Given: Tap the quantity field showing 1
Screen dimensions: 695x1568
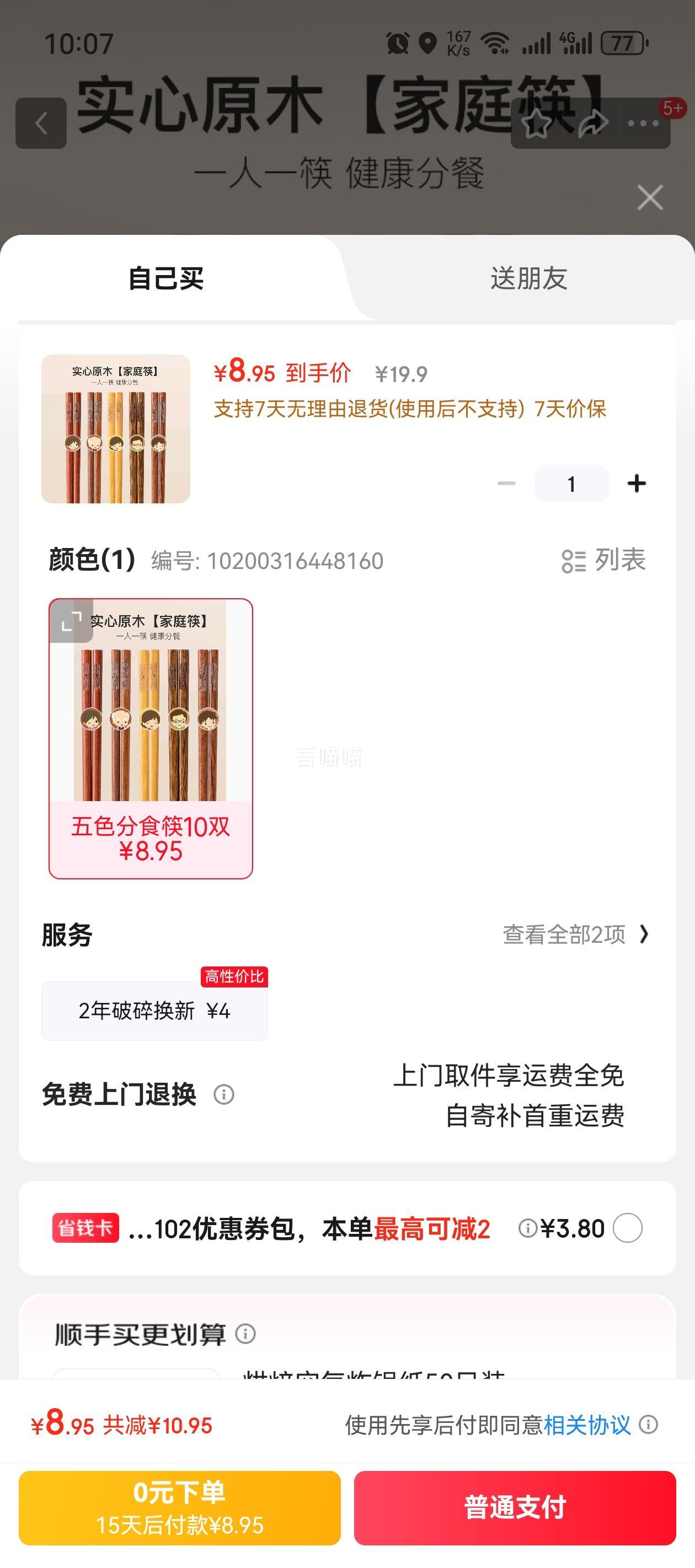Looking at the screenshot, I should (571, 484).
